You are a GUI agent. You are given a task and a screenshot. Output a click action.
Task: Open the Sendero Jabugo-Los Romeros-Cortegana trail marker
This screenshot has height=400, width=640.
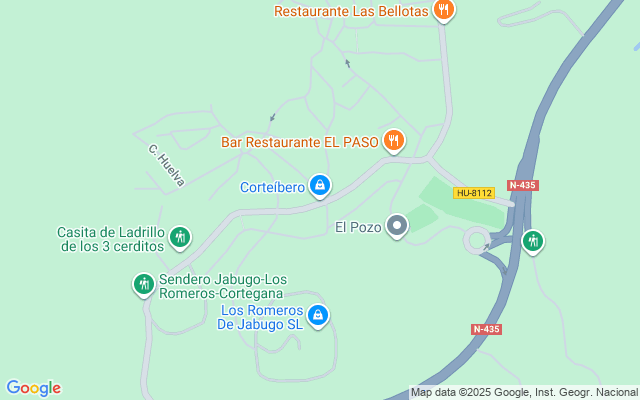[144, 285]
